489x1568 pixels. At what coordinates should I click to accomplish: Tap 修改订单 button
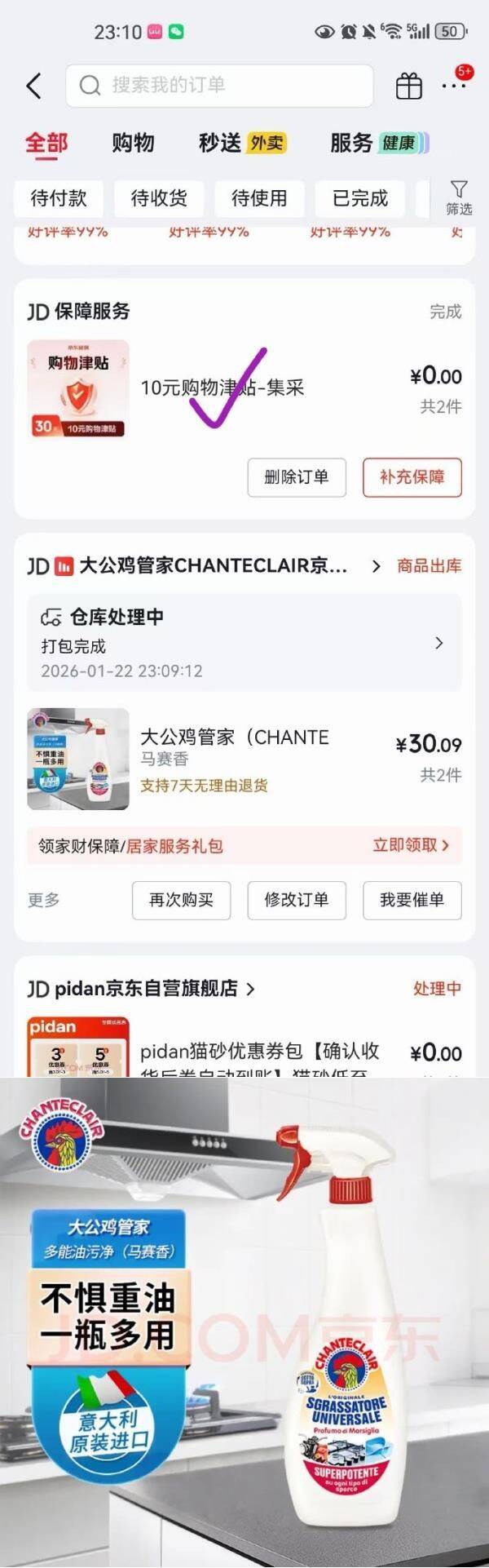click(297, 900)
